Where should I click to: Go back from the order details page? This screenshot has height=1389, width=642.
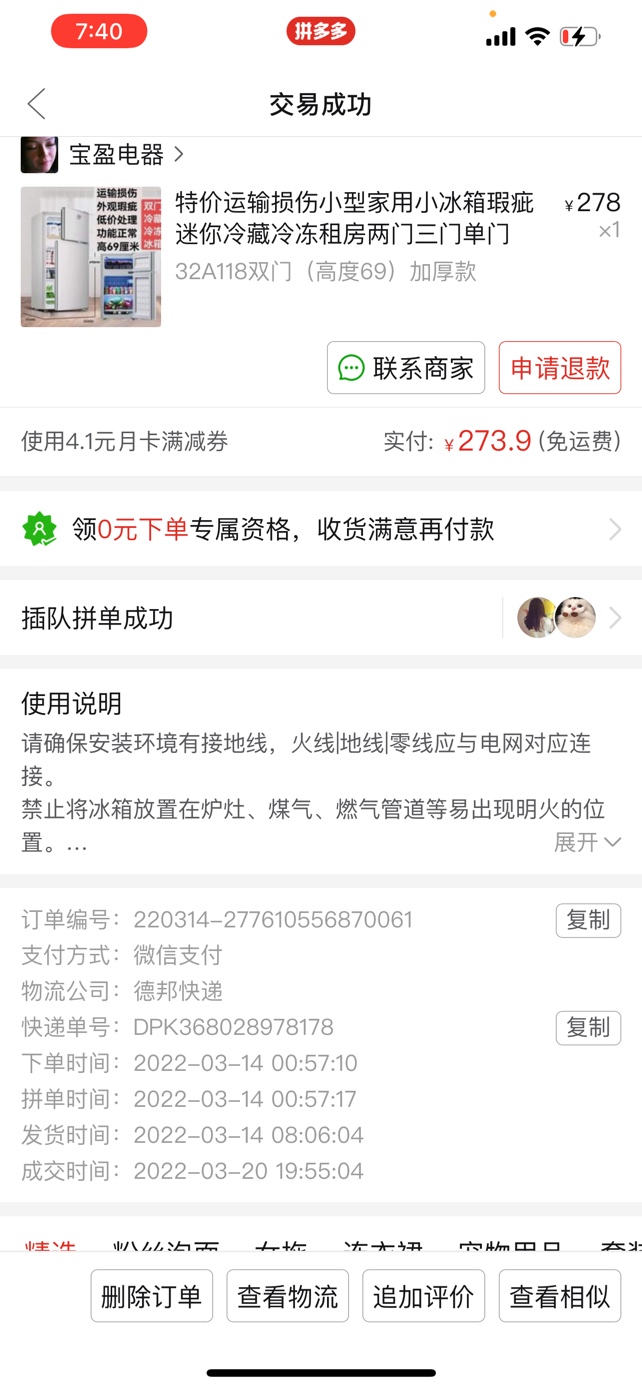(37, 104)
